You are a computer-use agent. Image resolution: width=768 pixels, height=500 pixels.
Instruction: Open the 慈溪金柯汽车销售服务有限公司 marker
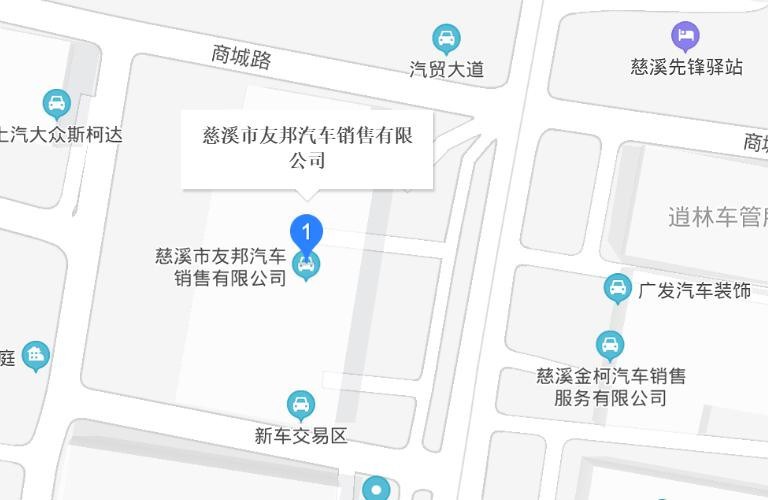pos(610,346)
